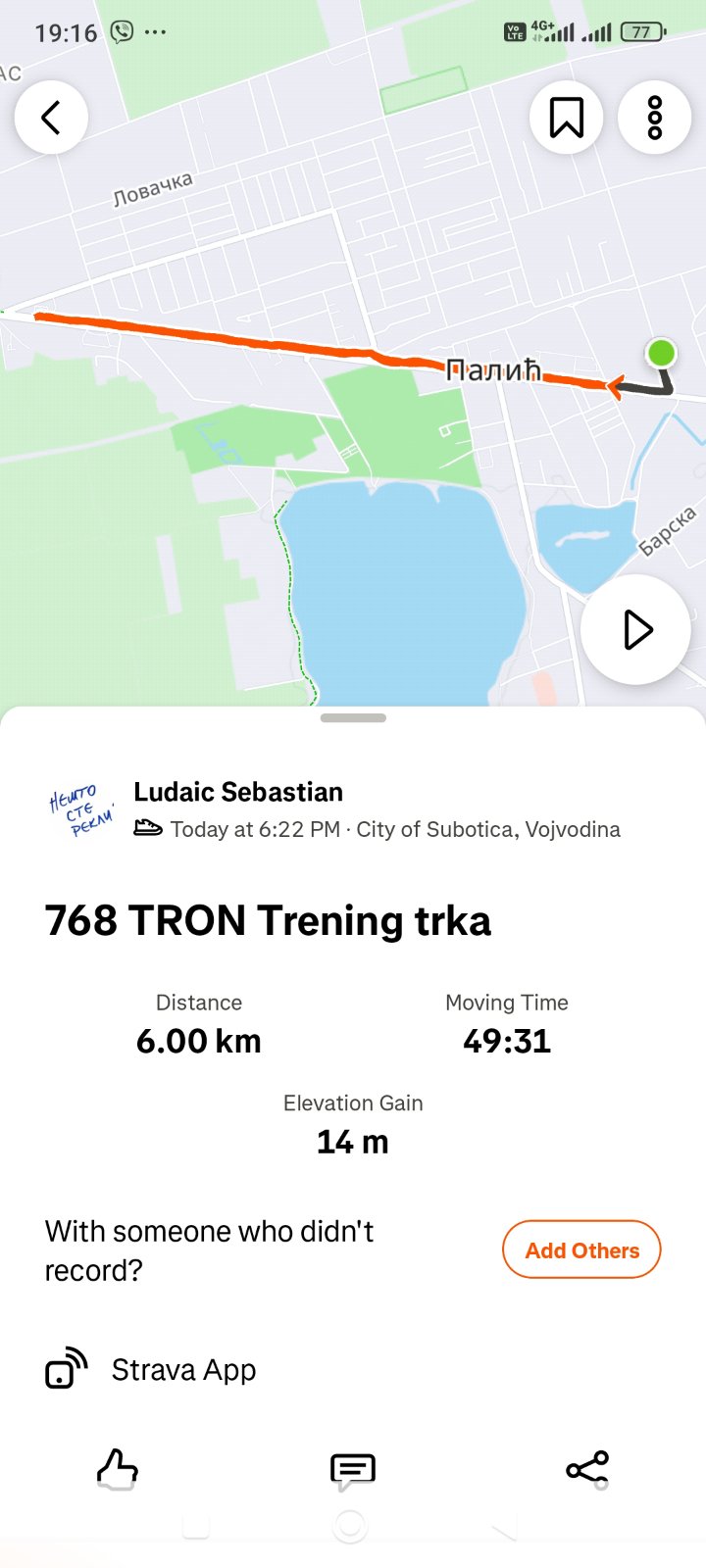The image size is (706, 1568).
Task: Give kudos with the thumbs-up icon
Action: tap(118, 1469)
